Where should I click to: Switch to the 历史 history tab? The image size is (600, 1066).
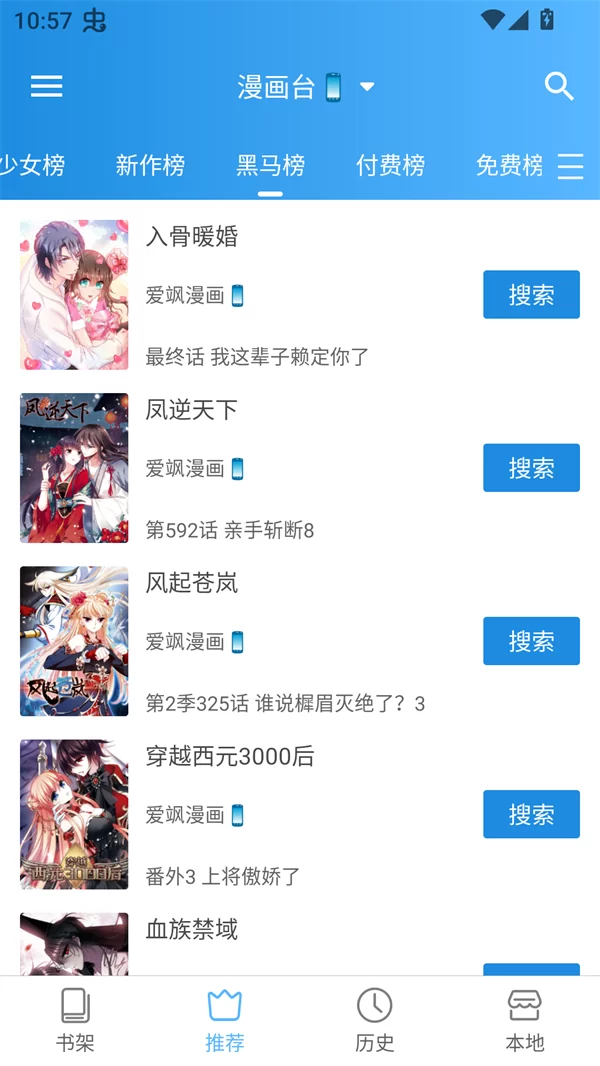click(375, 1020)
